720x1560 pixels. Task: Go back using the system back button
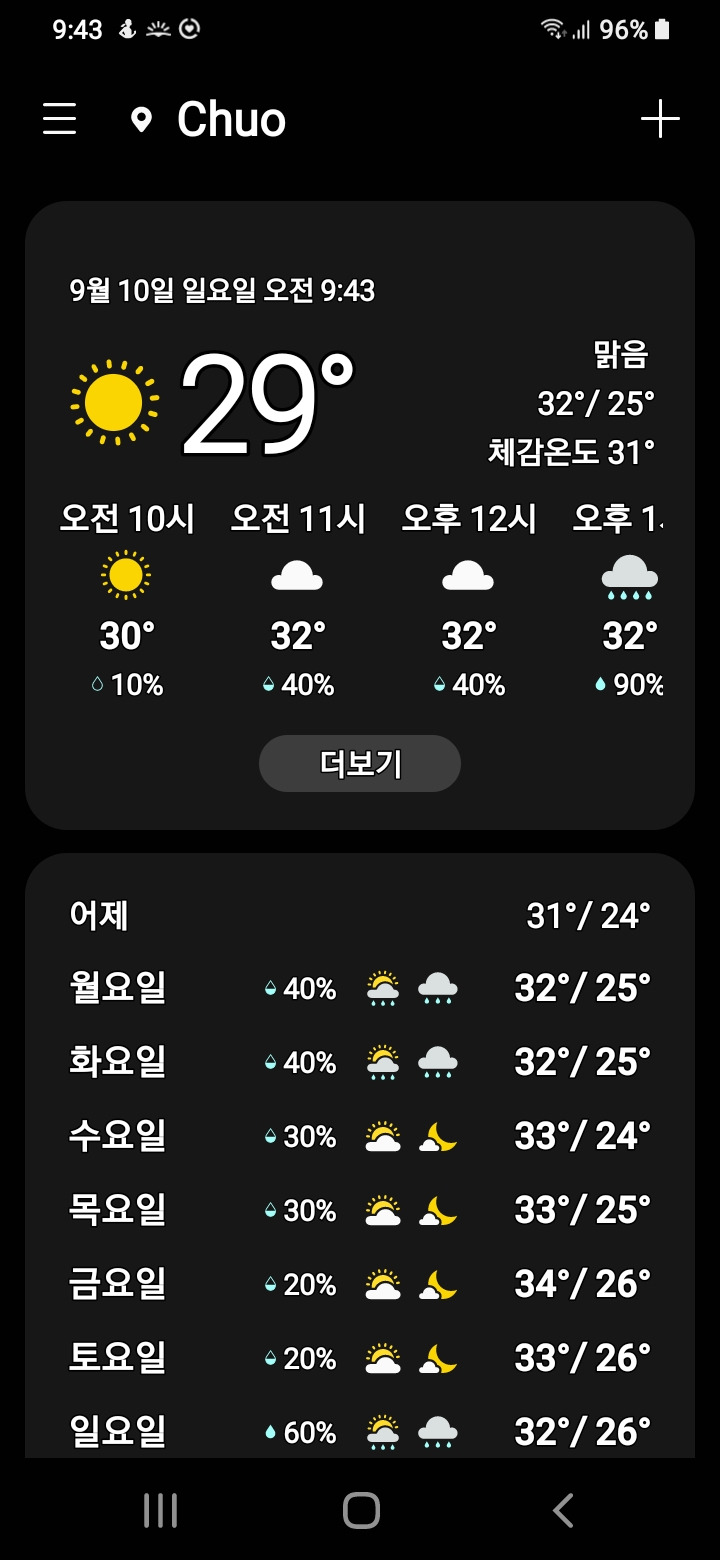coord(563,1510)
